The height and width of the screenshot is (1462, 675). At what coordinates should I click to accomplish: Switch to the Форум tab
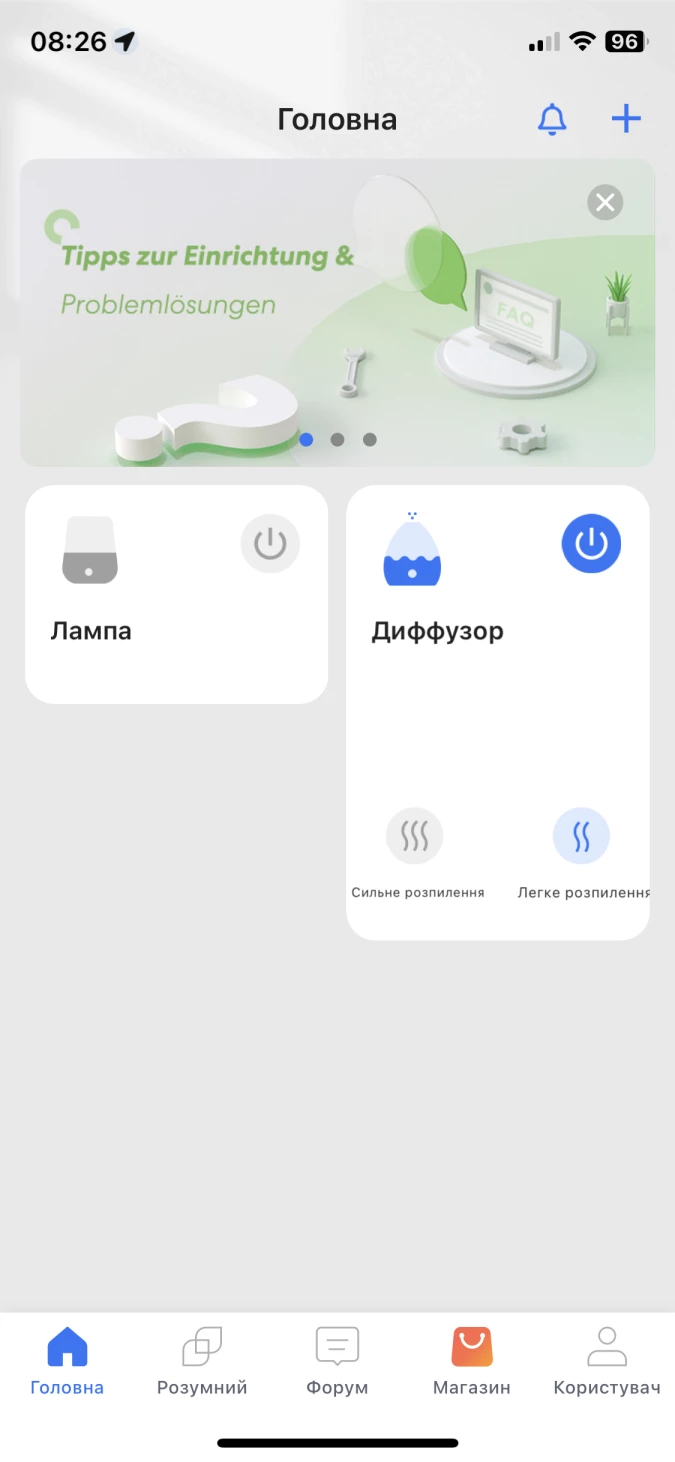pos(337,1361)
